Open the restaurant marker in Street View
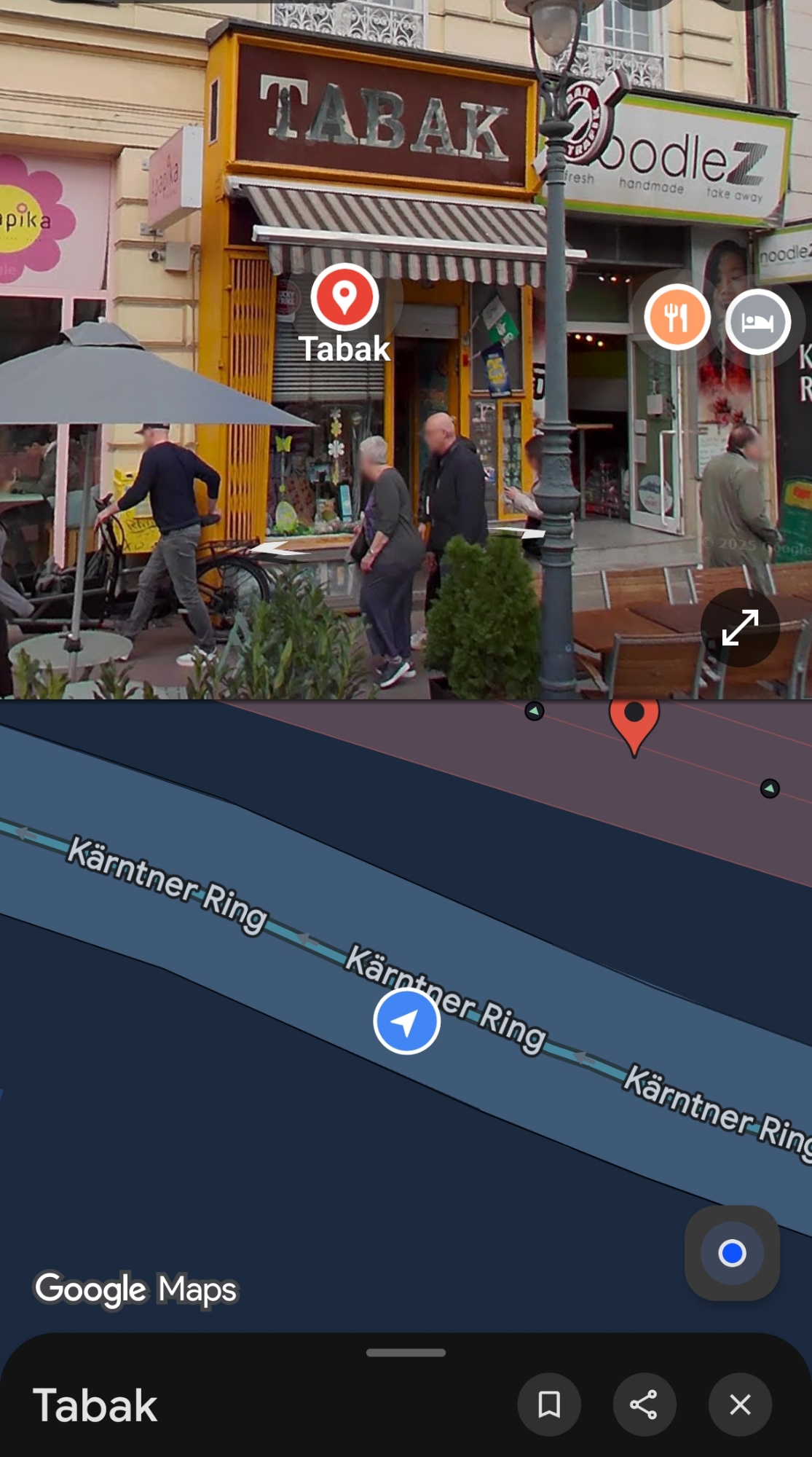 click(x=677, y=318)
